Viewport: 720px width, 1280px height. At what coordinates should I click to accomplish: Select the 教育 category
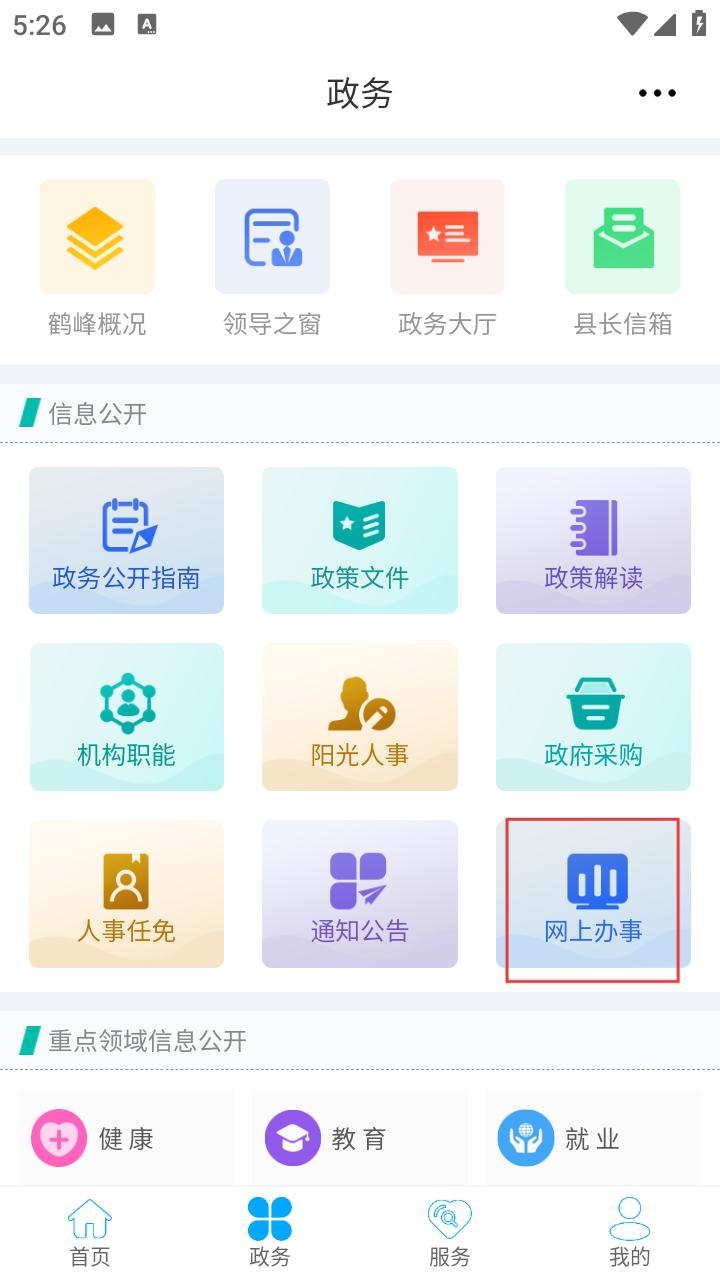[359, 1138]
